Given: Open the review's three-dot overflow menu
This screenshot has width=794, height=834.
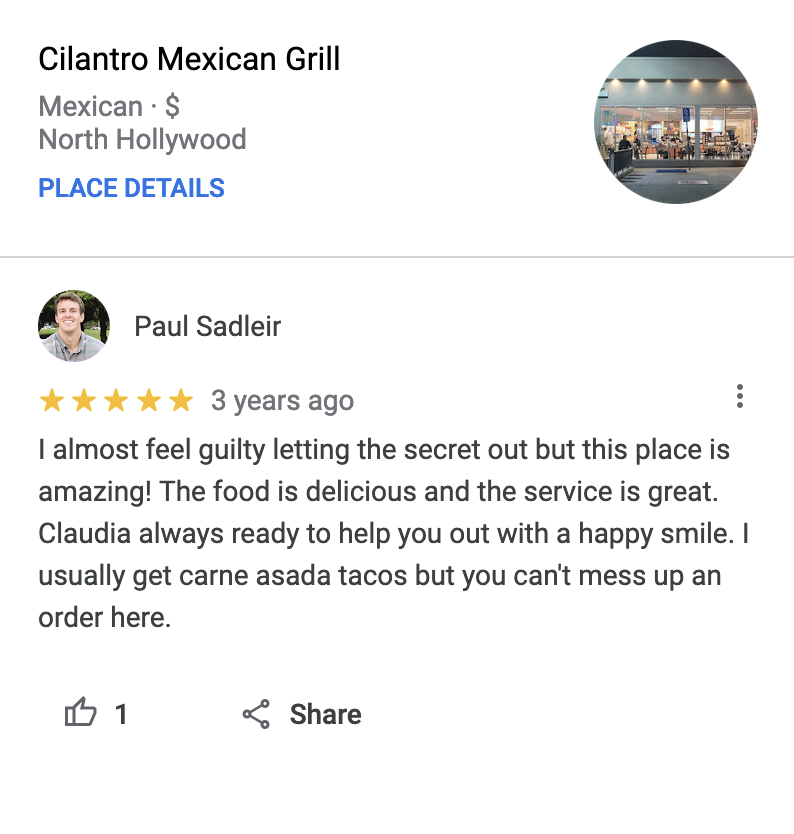Looking at the screenshot, I should pos(739,396).
